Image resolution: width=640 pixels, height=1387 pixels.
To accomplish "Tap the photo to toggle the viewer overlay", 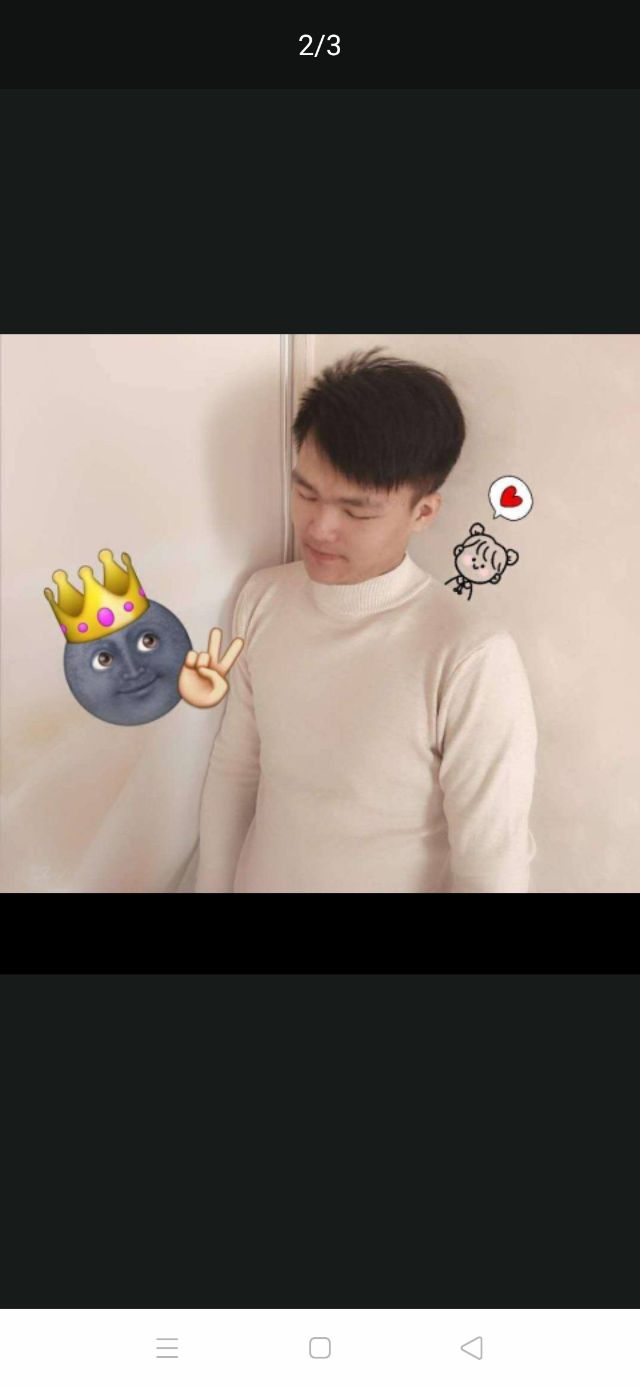I will [320, 612].
